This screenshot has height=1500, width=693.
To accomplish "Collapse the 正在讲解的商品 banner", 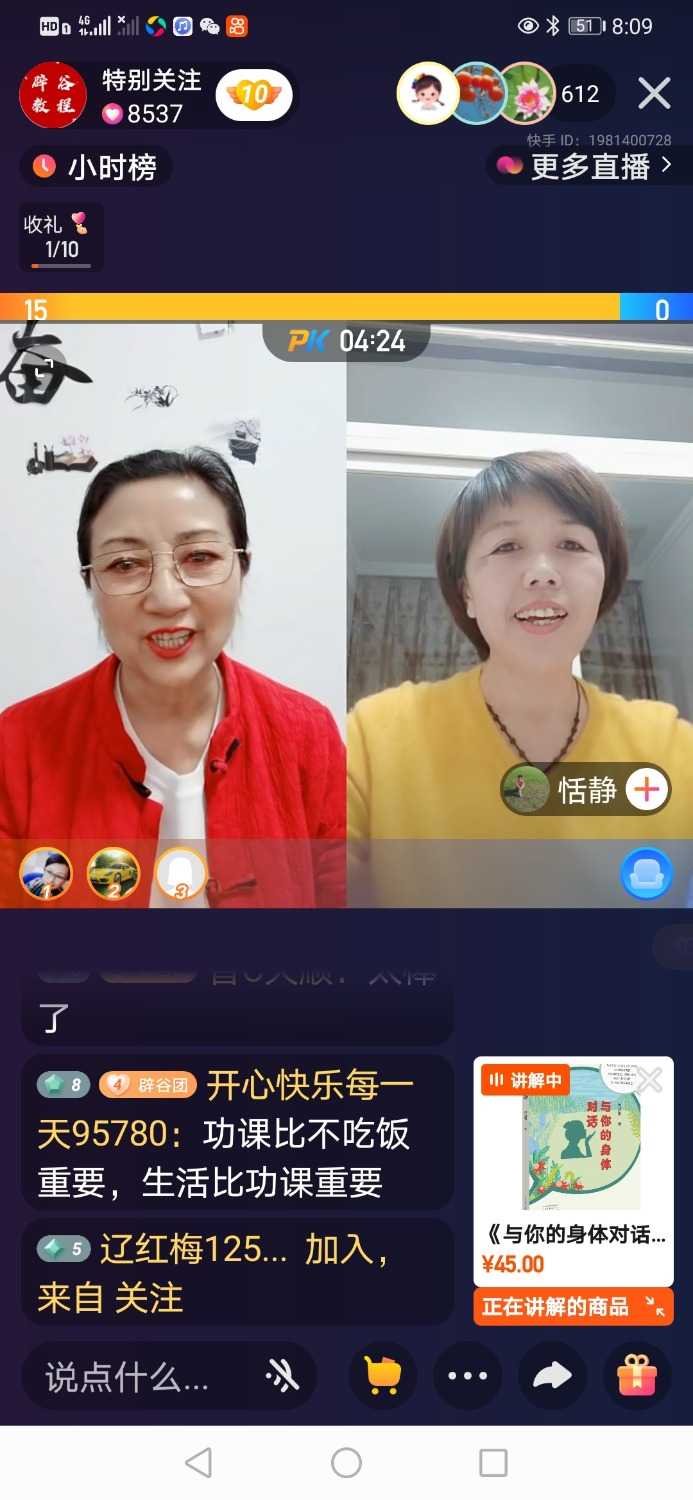I will tap(656, 1306).
